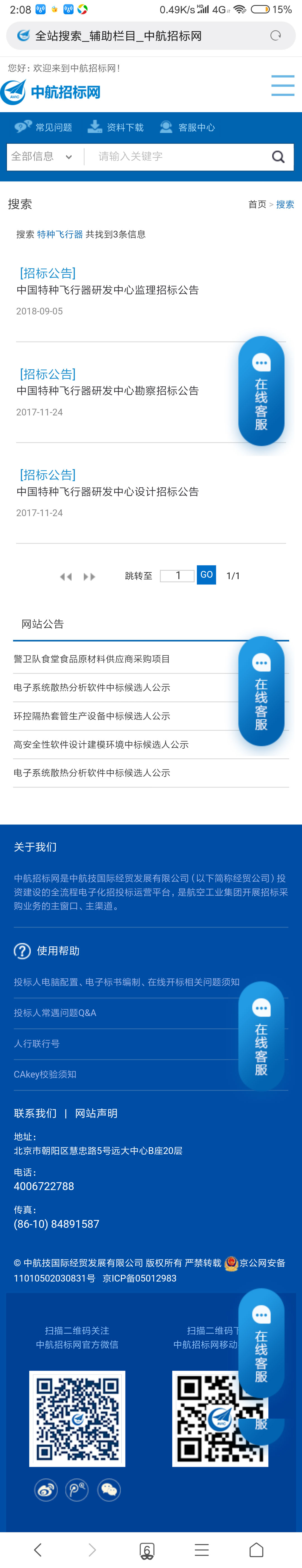Open 高安全性软件设计建模环境中标候选人公示

click(x=101, y=744)
